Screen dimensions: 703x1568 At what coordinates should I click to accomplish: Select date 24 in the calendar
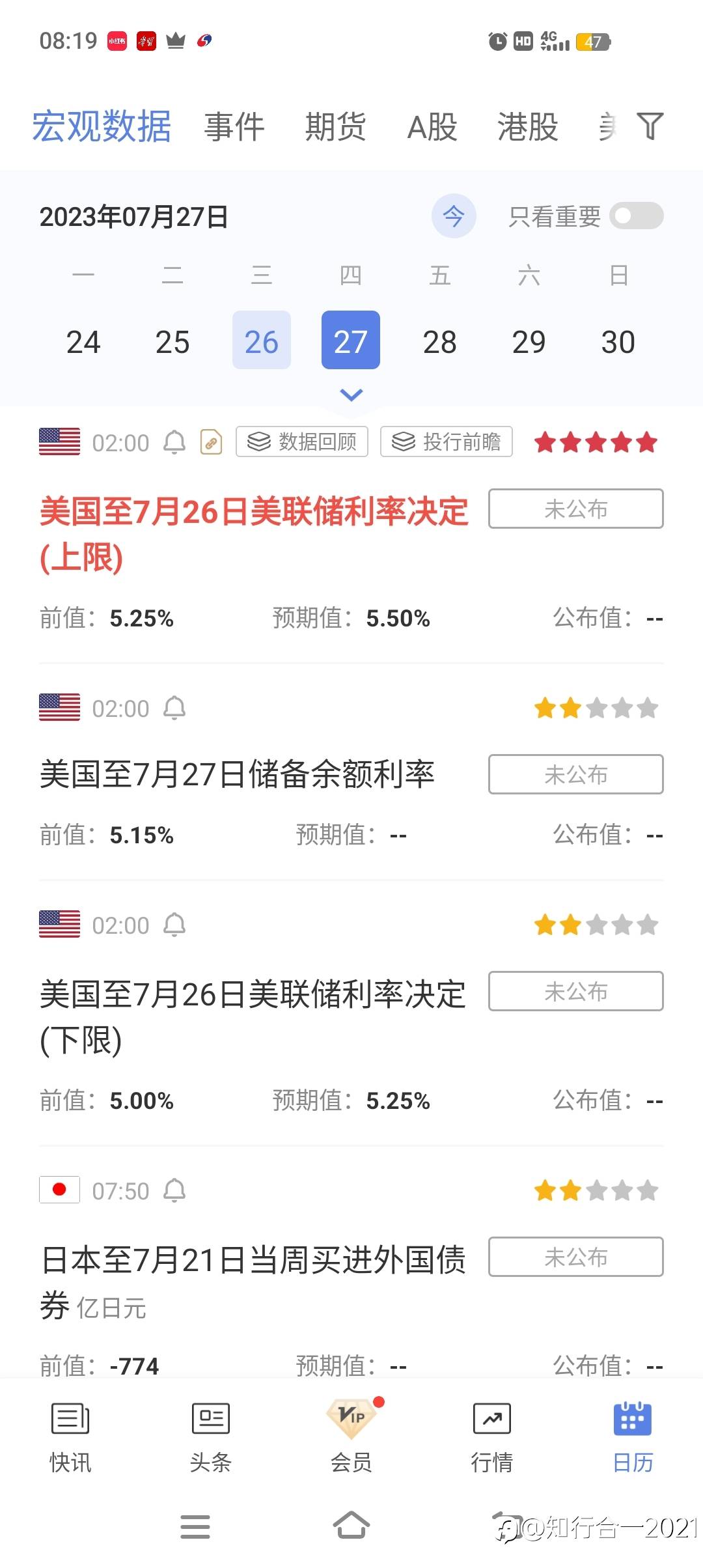(x=83, y=341)
